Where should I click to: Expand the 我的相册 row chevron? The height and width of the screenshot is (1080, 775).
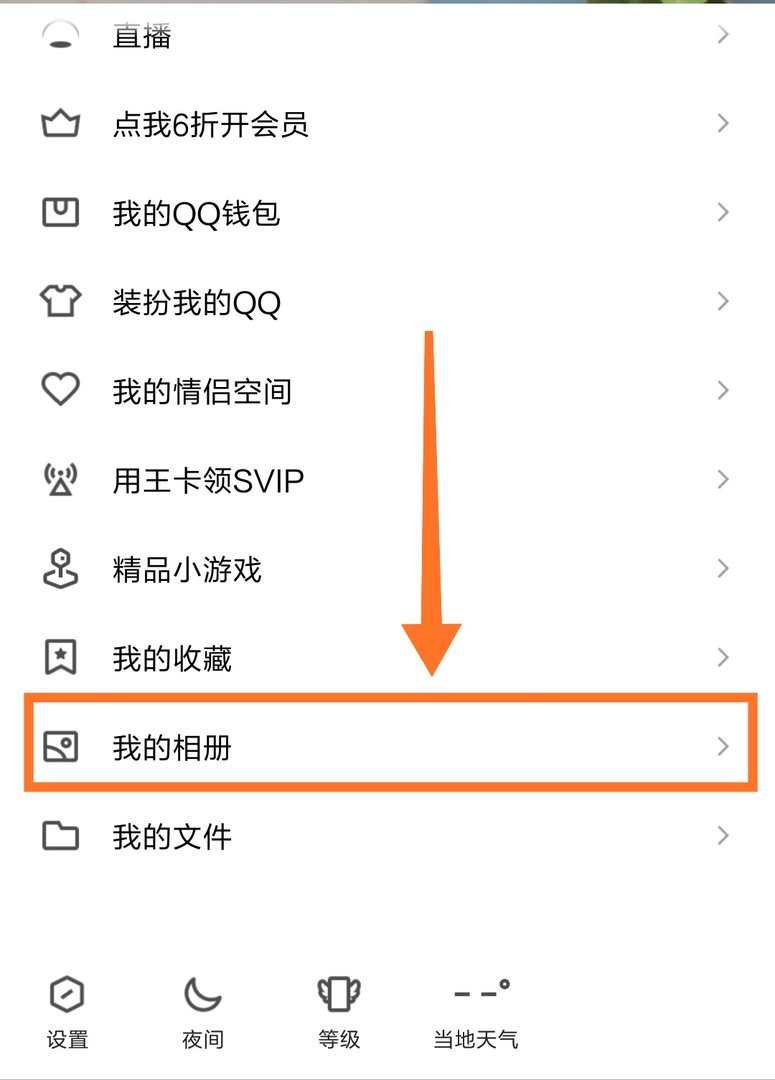pos(722,747)
